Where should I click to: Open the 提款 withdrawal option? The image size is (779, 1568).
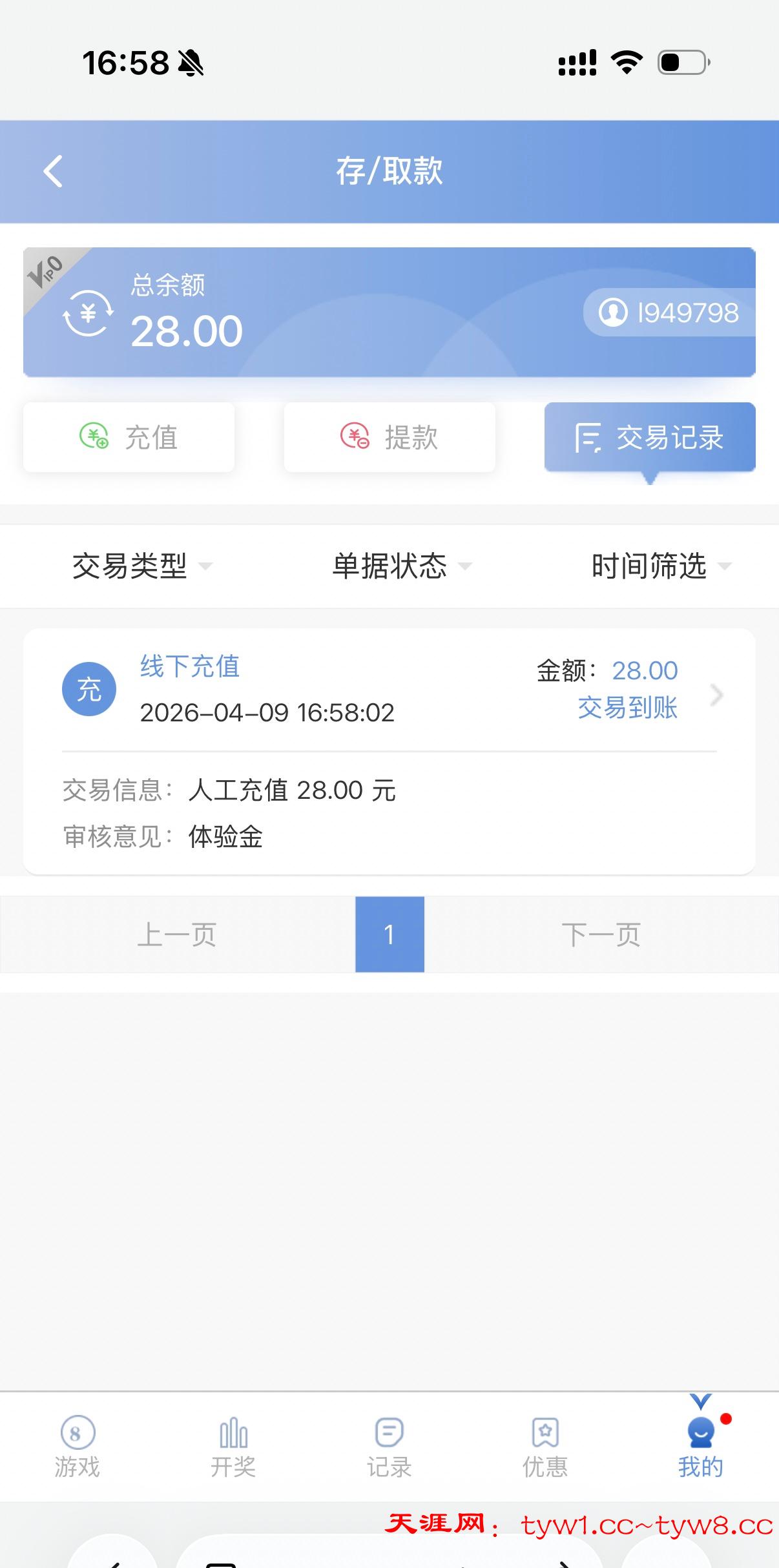[x=389, y=437]
